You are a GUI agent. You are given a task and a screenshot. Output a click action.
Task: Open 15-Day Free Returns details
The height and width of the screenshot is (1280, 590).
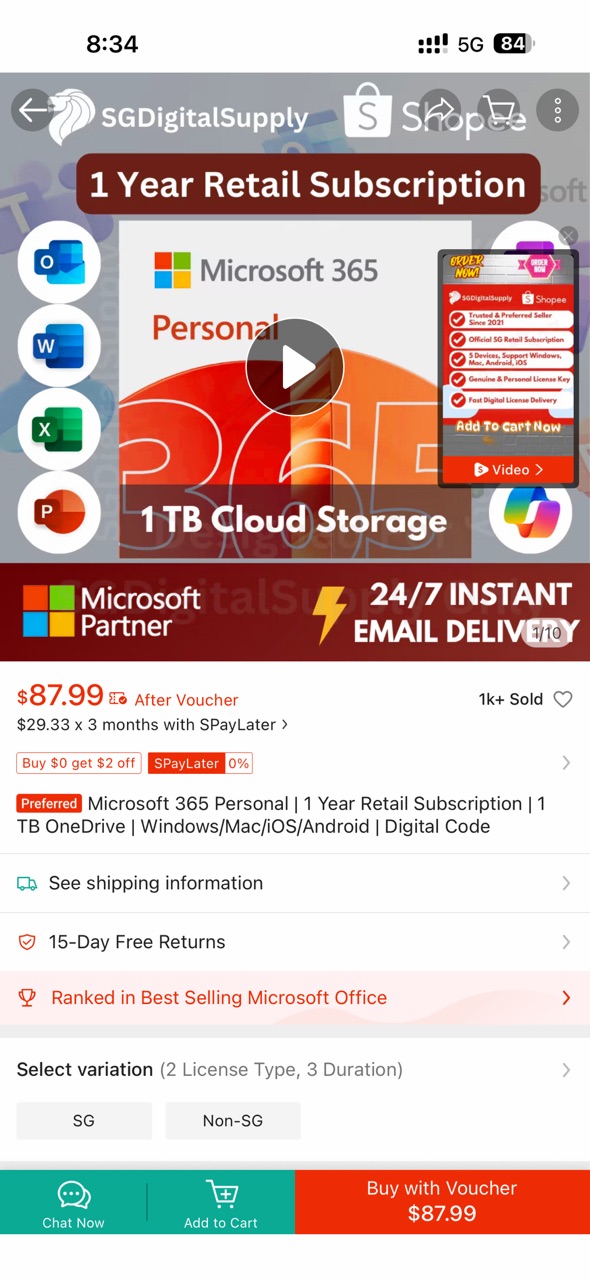point(295,942)
